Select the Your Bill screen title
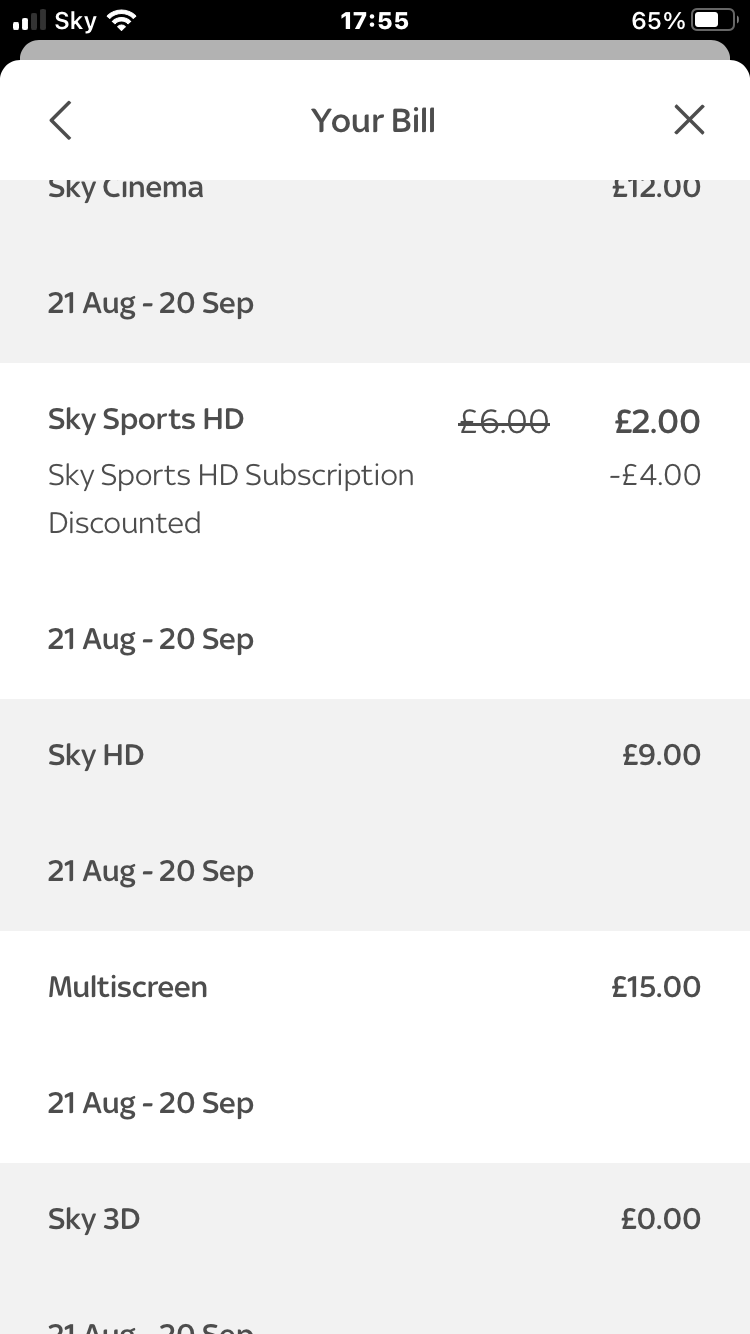The width and height of the screenshot is (750, 1334). (373, 120)
